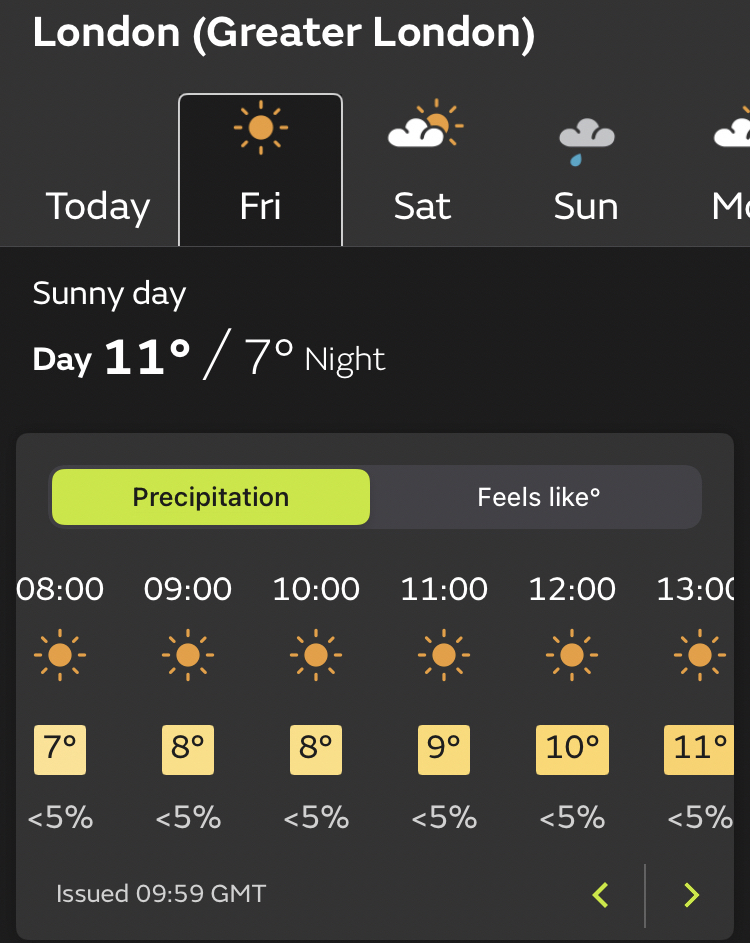Show later hours with right arrow
This screenshot has height=943, width=750.
[x=691, y=894]
